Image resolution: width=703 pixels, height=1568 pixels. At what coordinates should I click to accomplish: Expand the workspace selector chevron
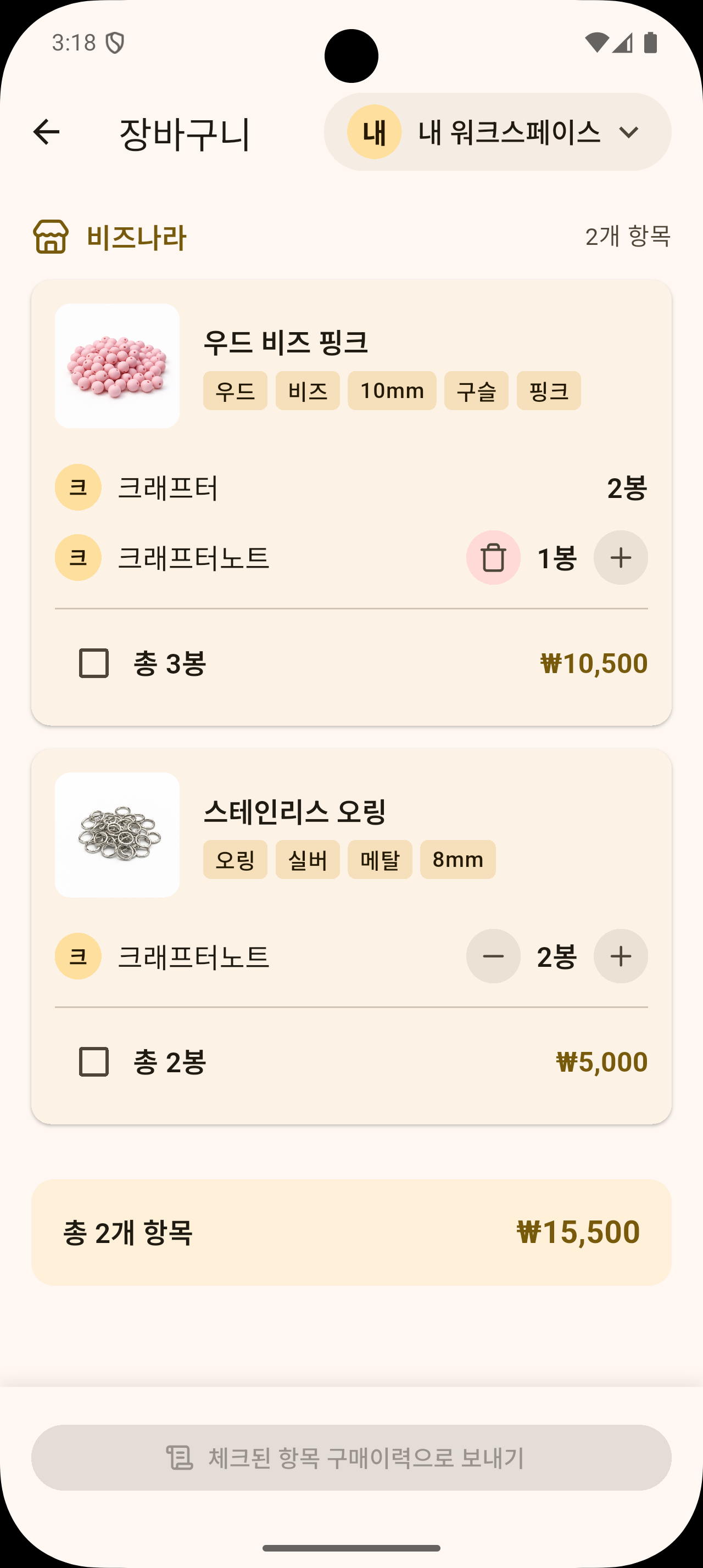(x=630, y=132)
